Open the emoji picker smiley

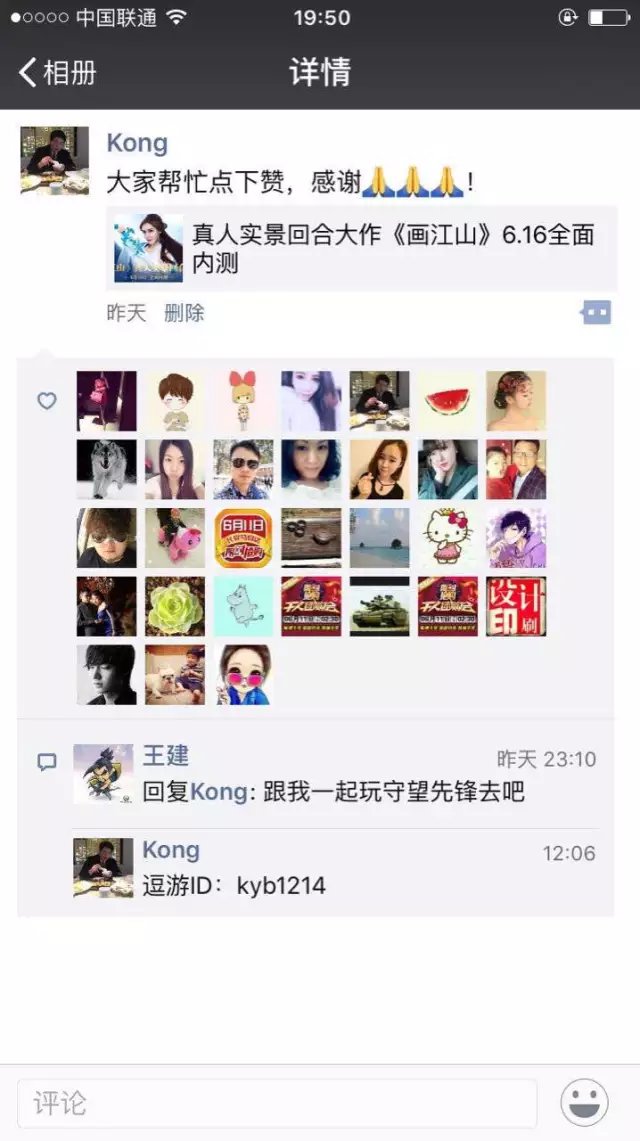coord(584,1104)
